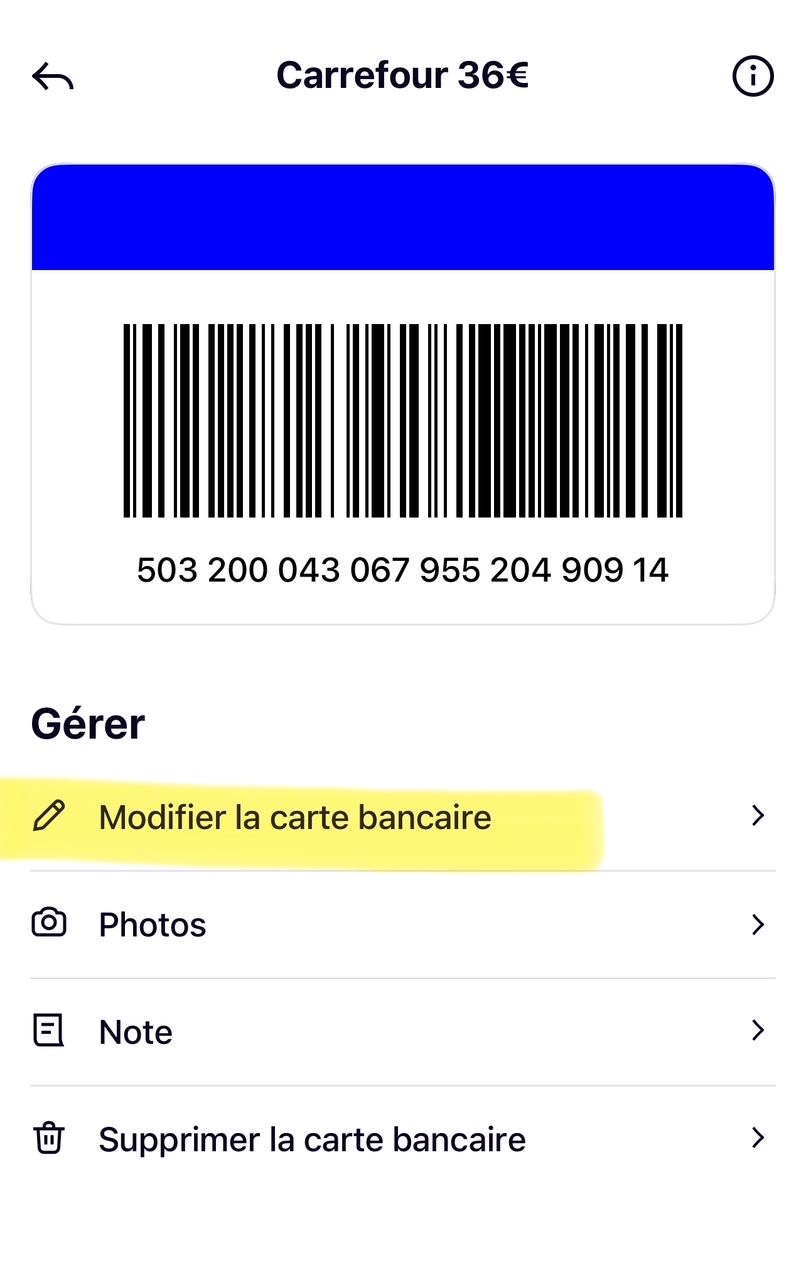Go back using the top-left arrow

pos(53,76)
